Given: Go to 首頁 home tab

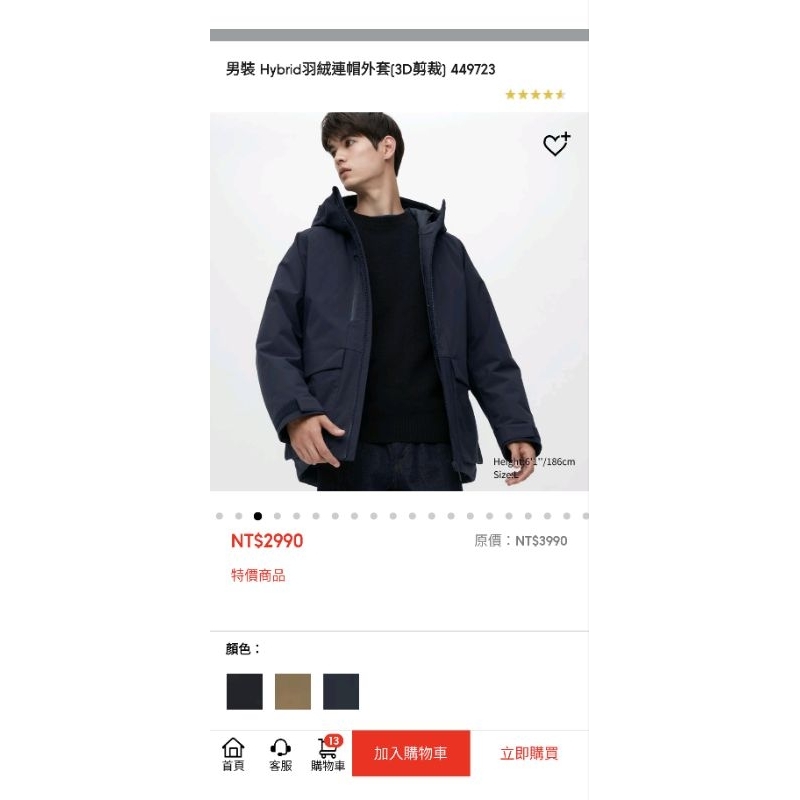Looking at the screenshot, I should point(233,754).
